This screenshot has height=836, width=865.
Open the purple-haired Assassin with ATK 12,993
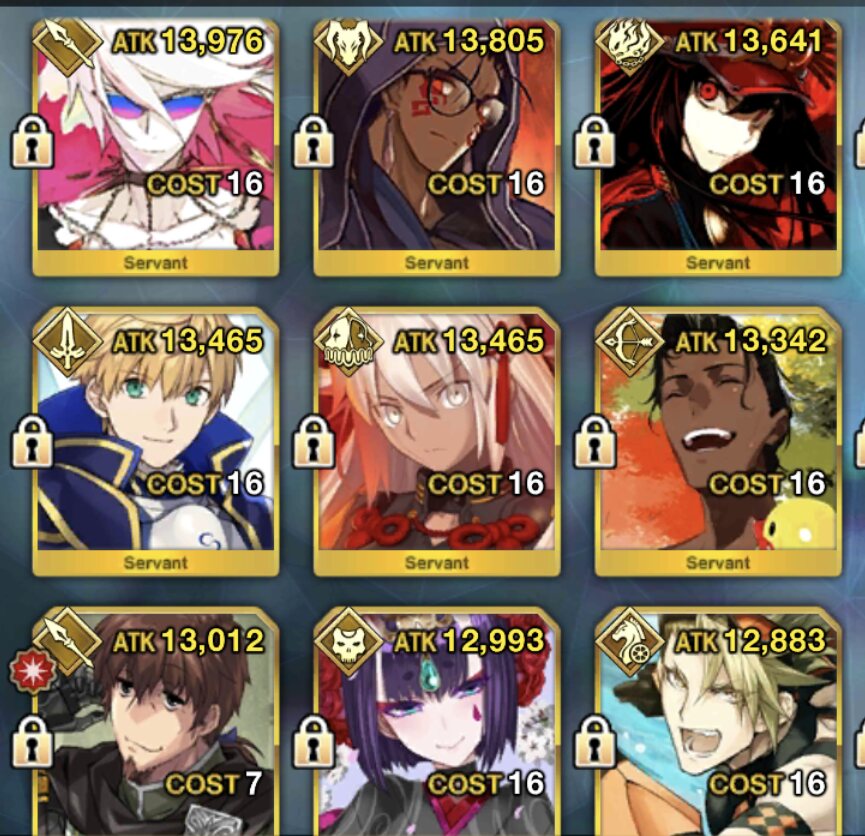437,730
